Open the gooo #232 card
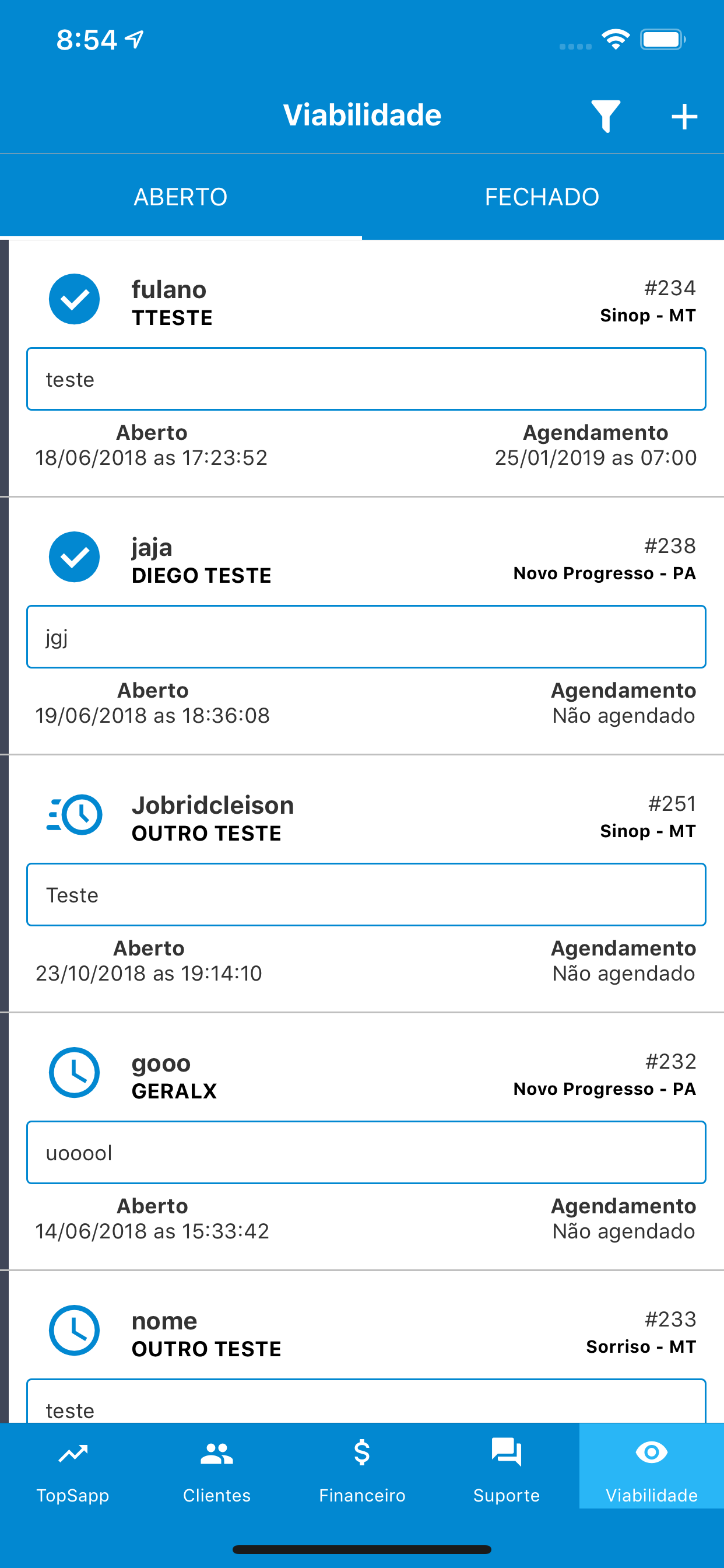Viewport: 724px width, 1568px height. (x=365, y=1142)
